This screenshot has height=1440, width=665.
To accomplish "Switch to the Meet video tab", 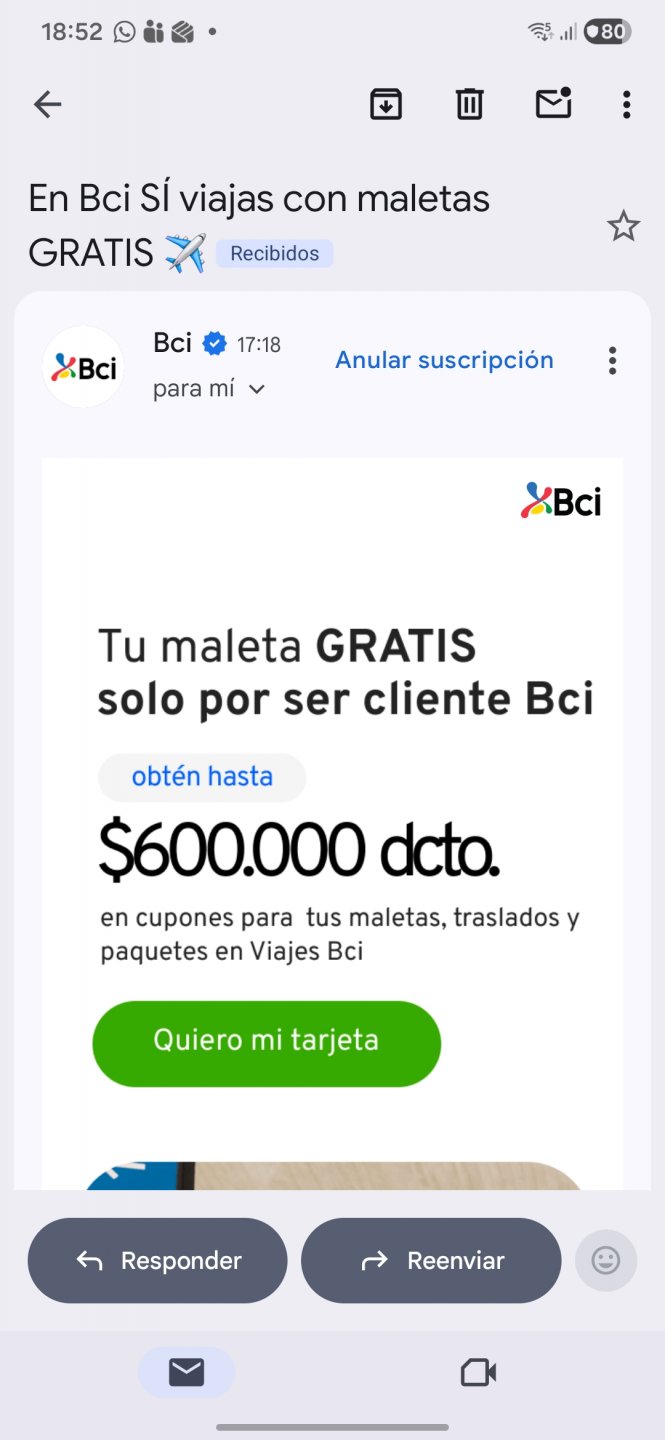I will [478, 1373].
